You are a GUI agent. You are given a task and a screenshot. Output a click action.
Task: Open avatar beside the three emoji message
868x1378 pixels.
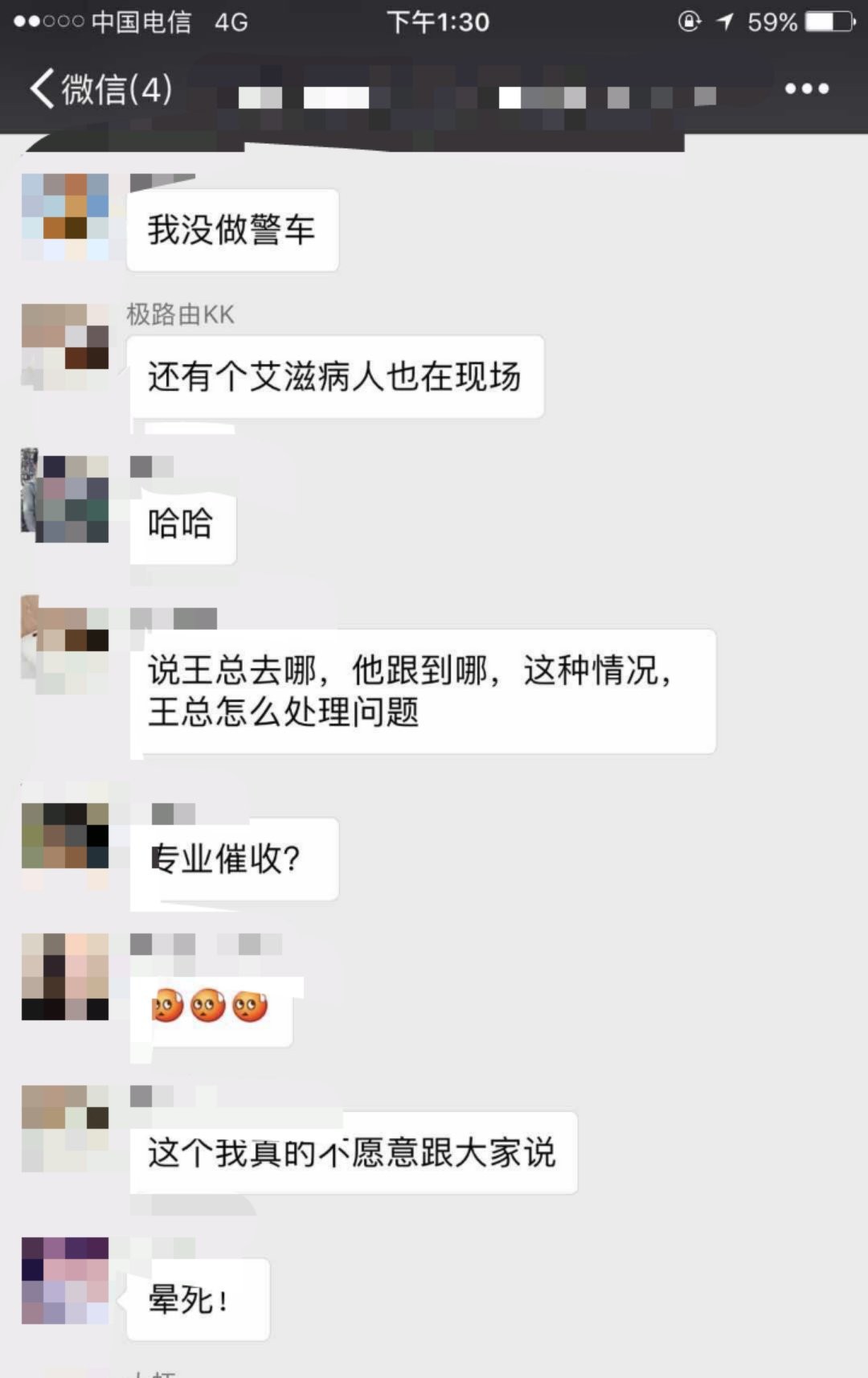[65, 977]
